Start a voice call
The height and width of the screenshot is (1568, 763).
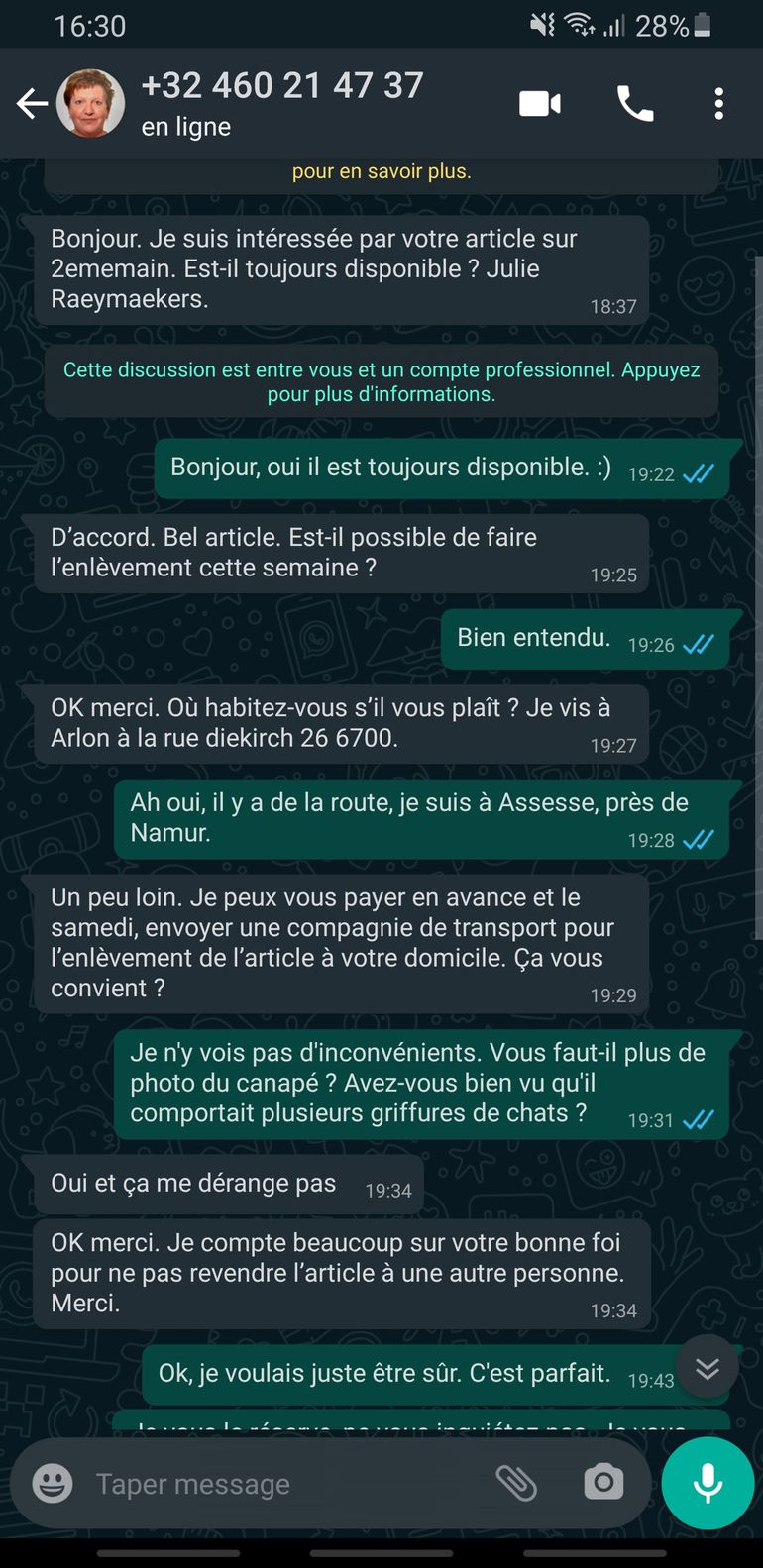click(x=635, y=103)
